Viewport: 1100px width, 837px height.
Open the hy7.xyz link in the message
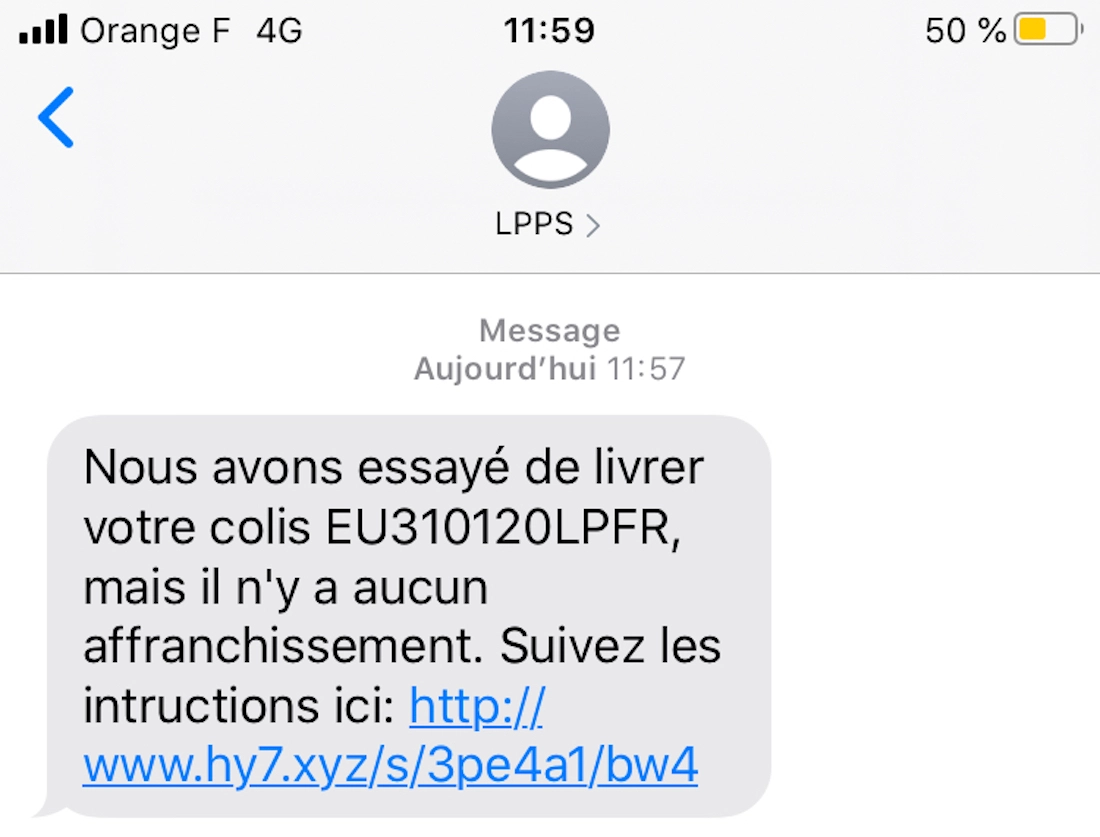390,766
